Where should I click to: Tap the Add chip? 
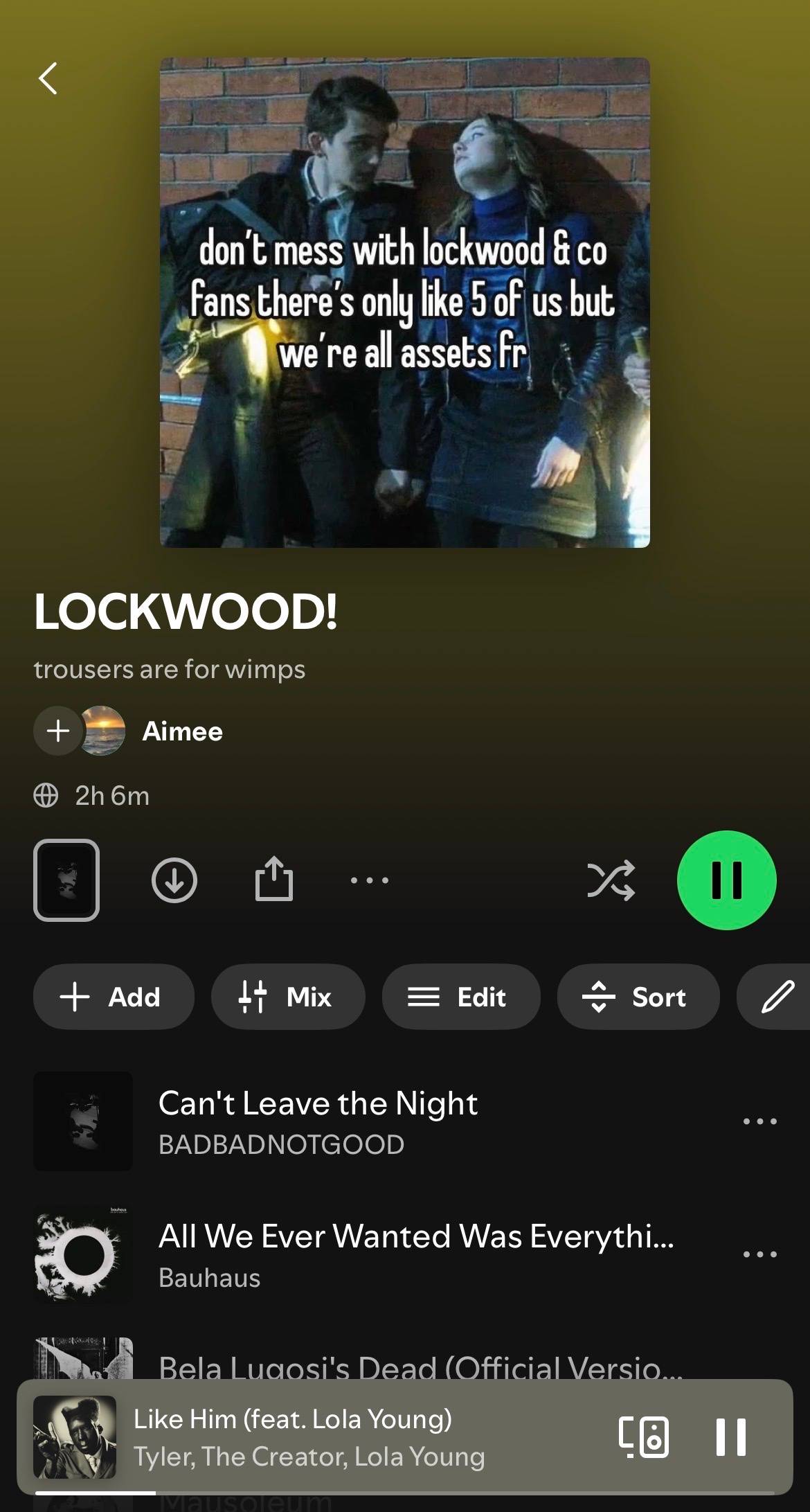114,997
